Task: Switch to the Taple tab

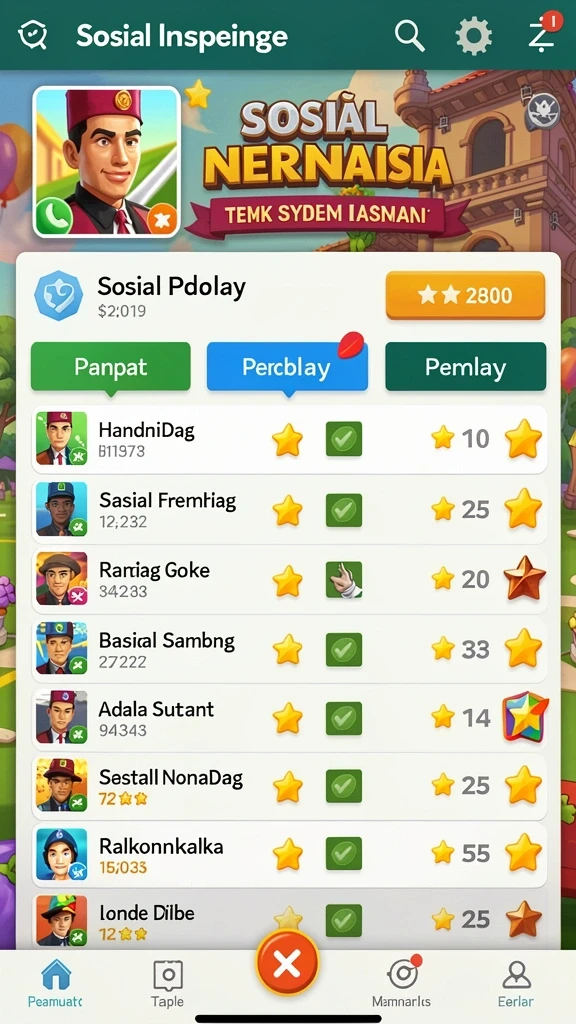Action: tap(167, 984)
